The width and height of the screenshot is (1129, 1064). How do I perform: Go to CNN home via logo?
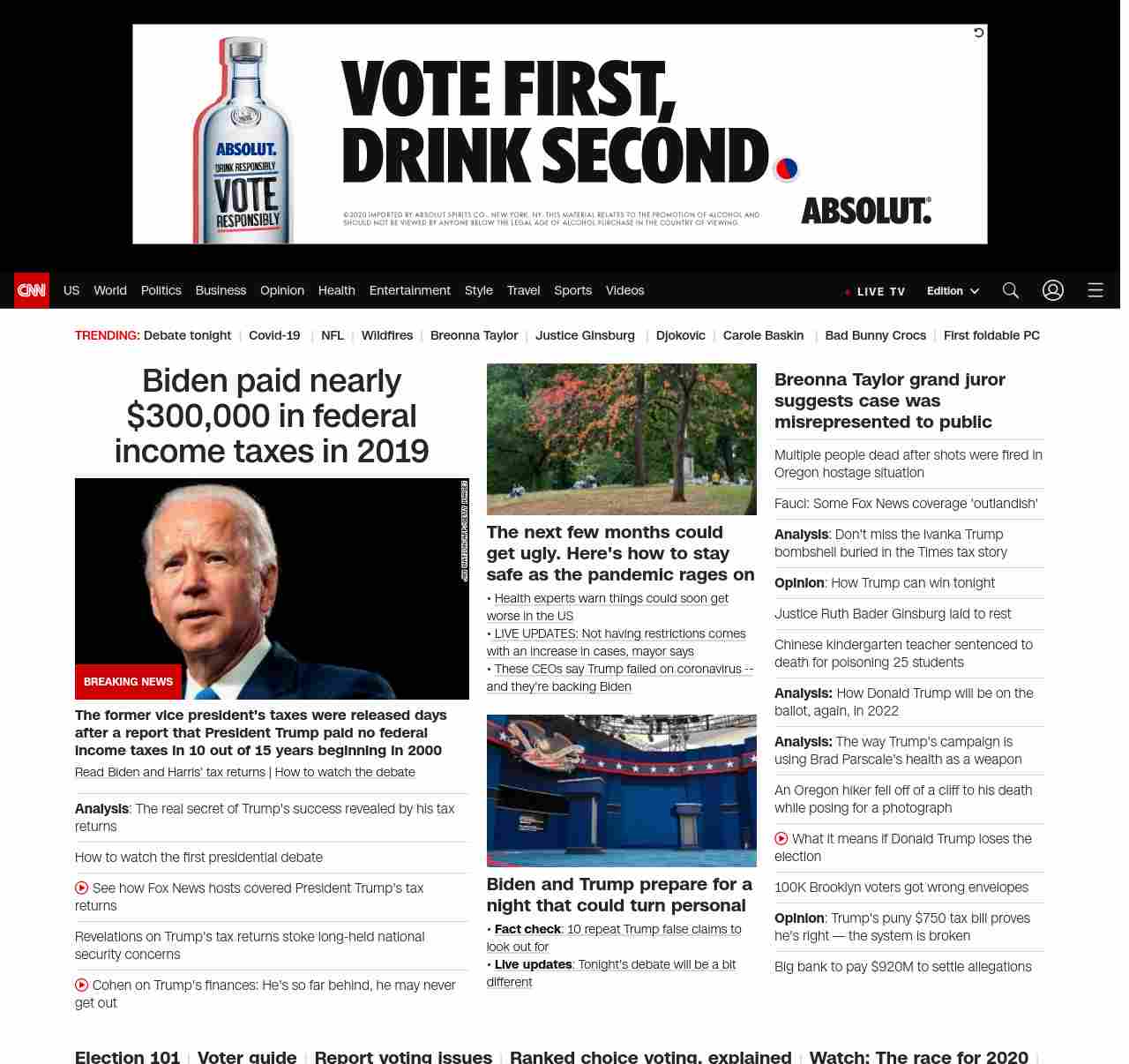click(32, 290)
